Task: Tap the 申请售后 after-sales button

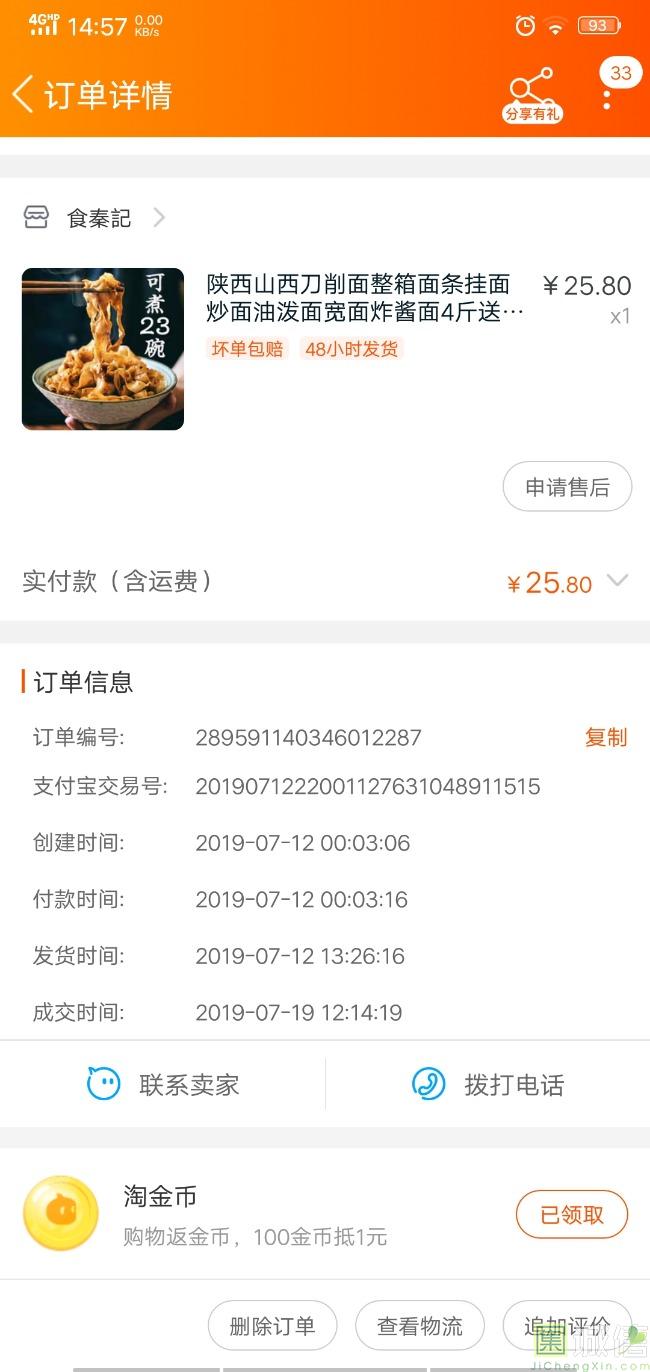Action: point(567,487)
